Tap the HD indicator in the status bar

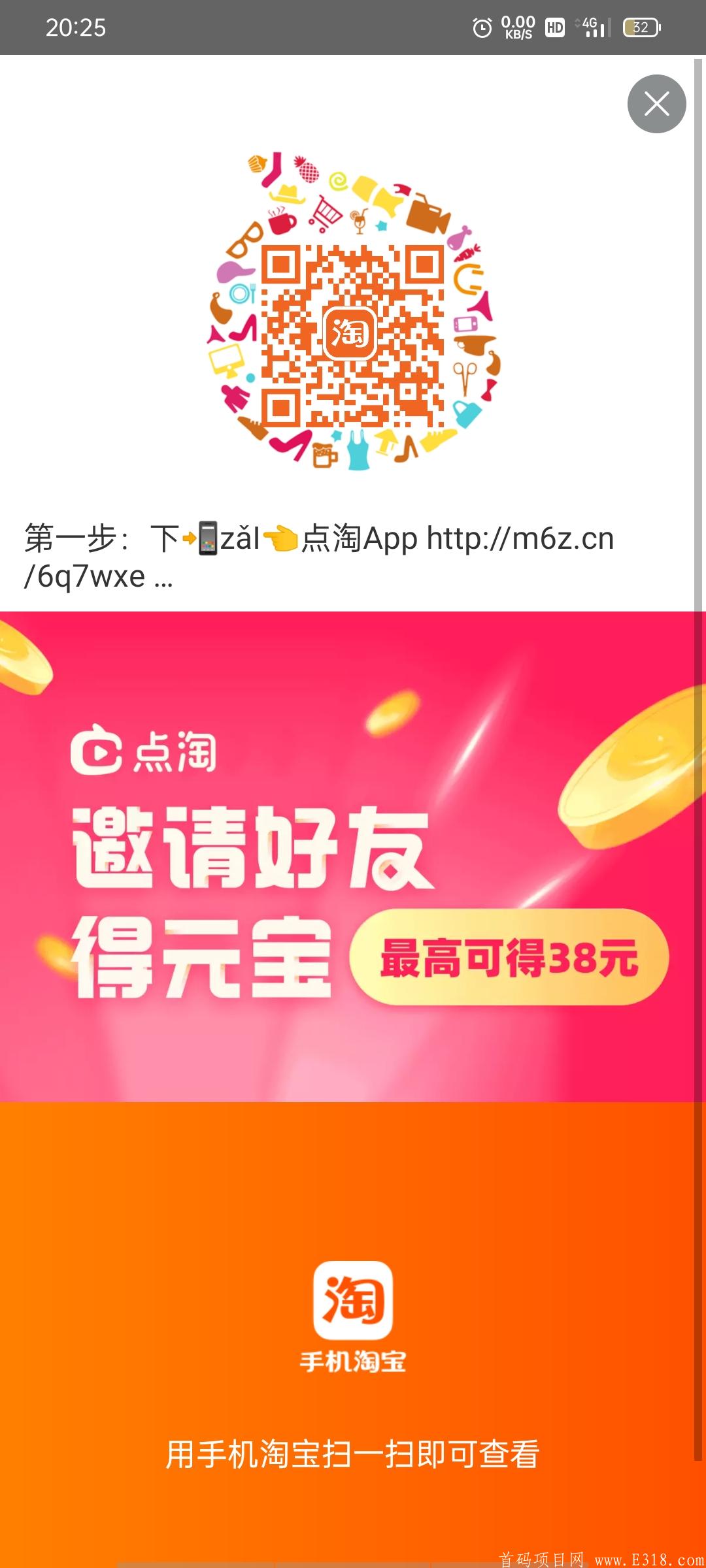[554, 27]
